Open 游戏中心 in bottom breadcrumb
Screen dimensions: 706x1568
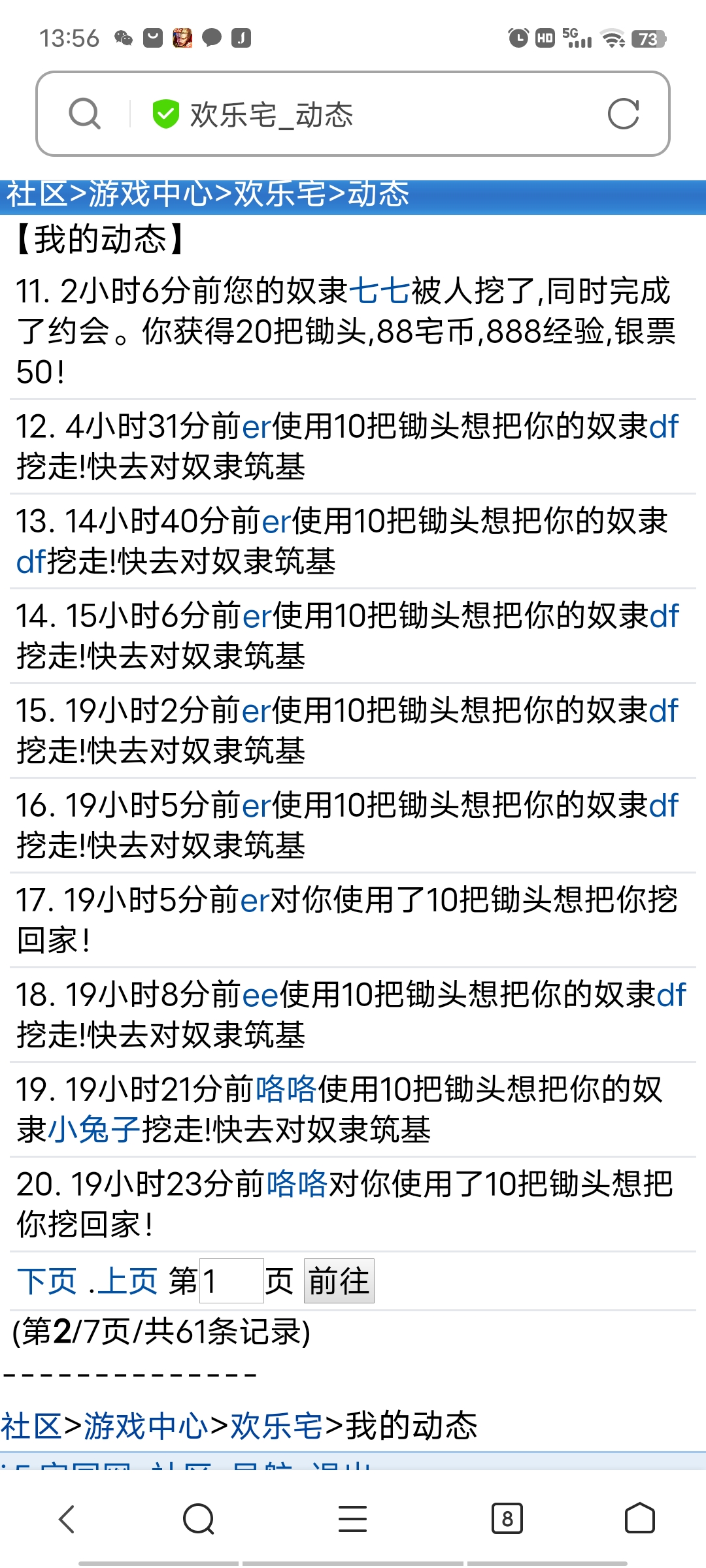[x=146, y=1426]
